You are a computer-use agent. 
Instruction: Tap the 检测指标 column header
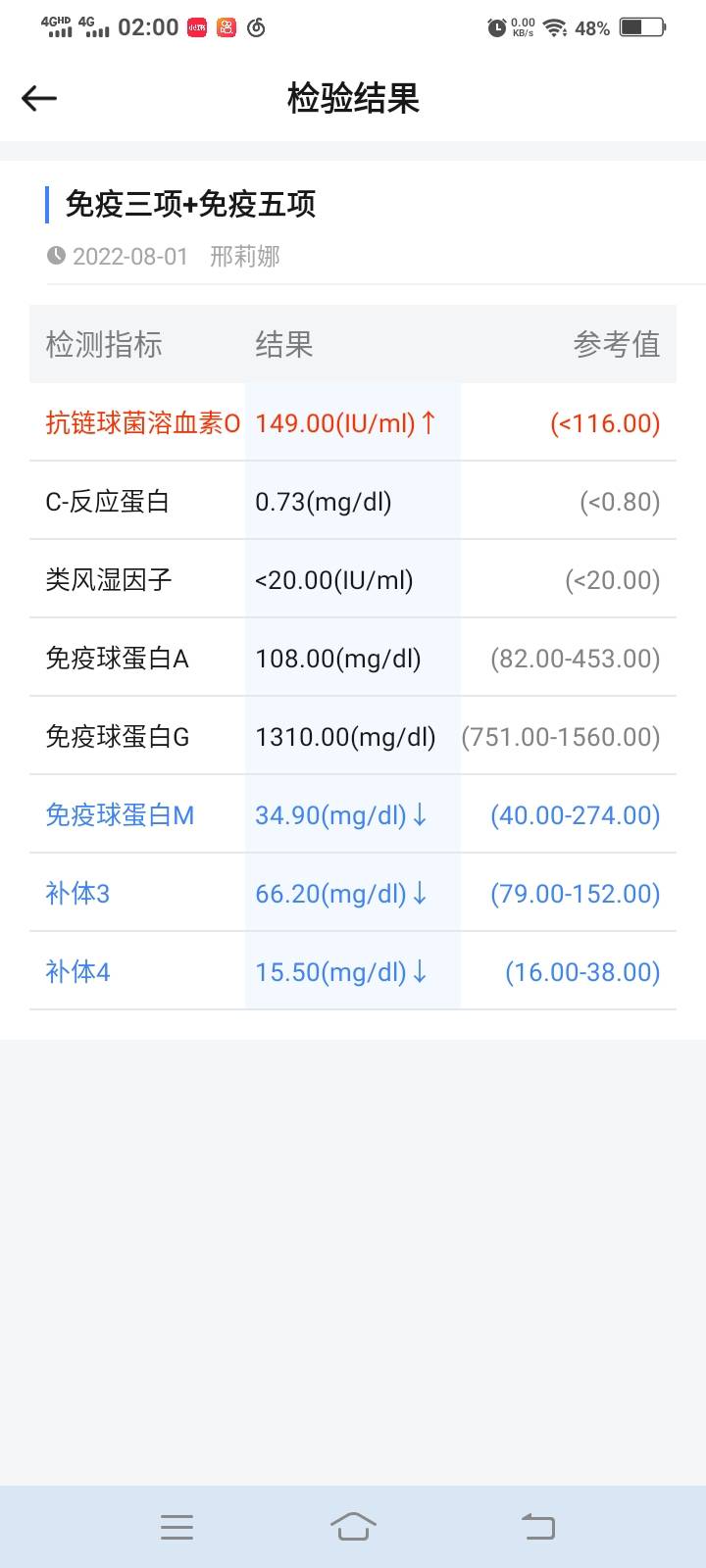tap(103, 344)
